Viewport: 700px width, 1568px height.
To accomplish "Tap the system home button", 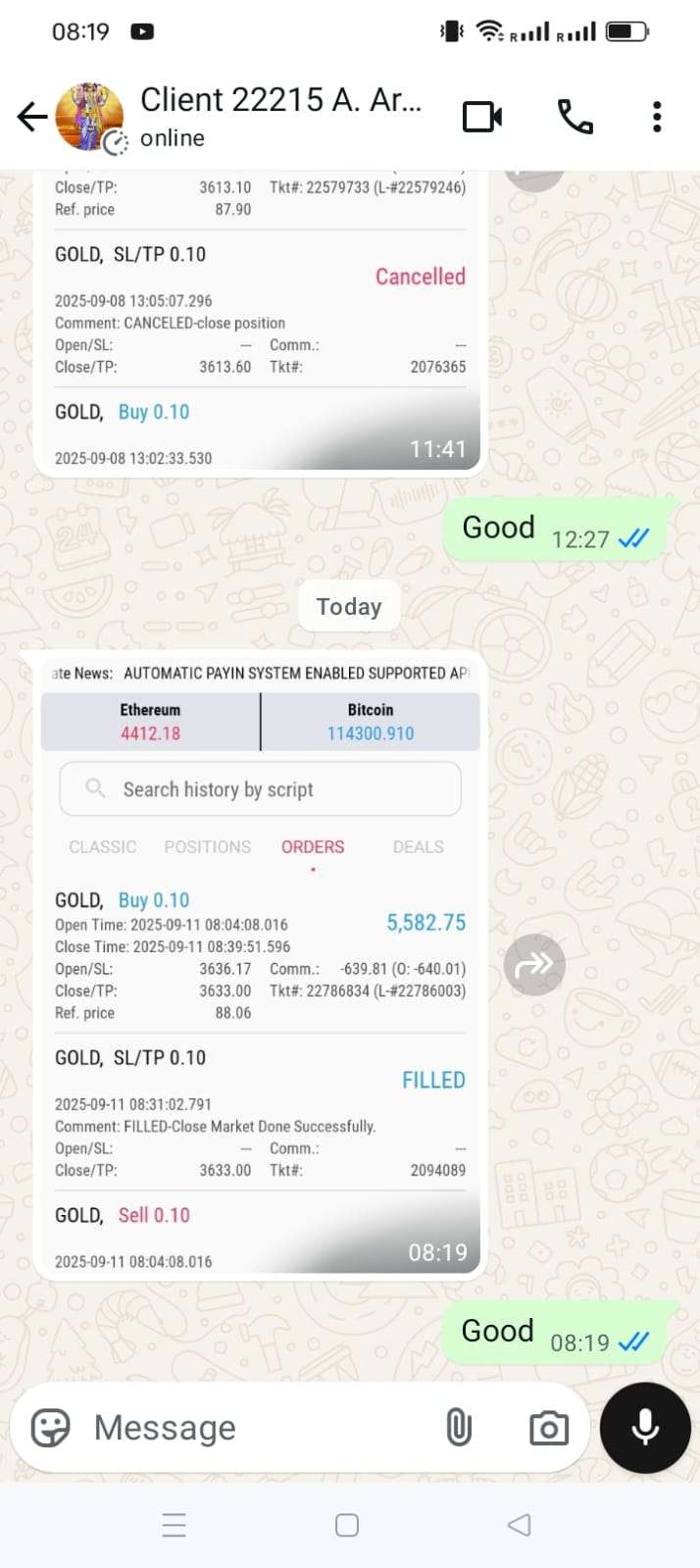I will pos(347,1525).
